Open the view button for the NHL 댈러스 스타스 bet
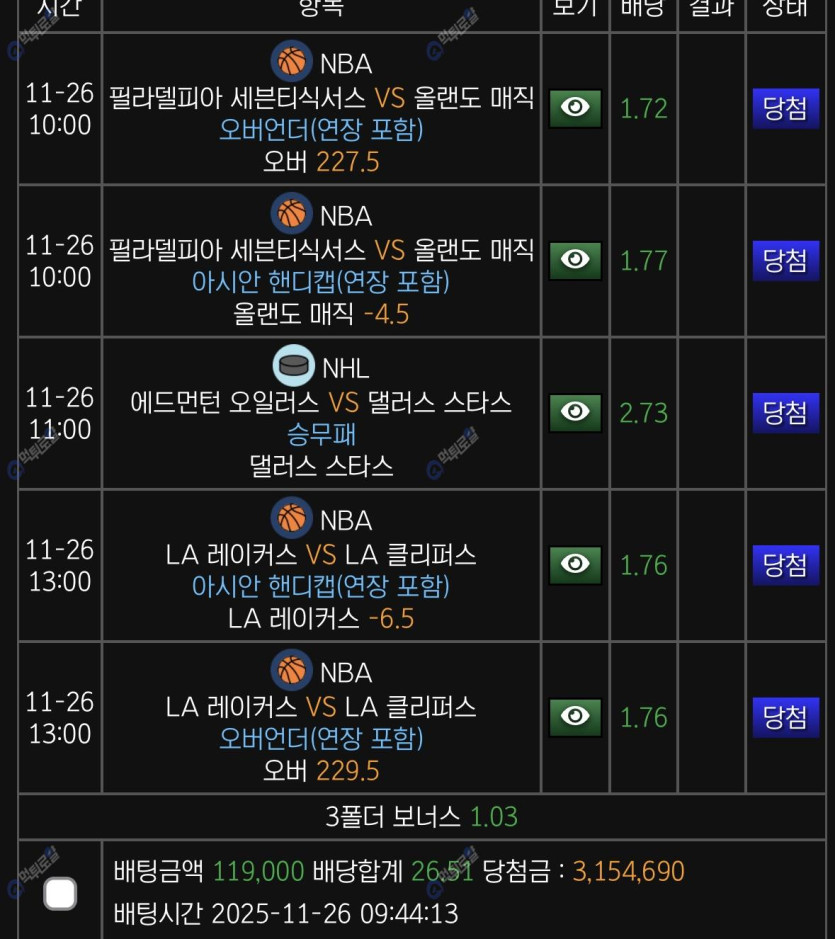Image resolution: width=835 pixels, height=939 pixels. pyautogui.click(x=575, y=412)
